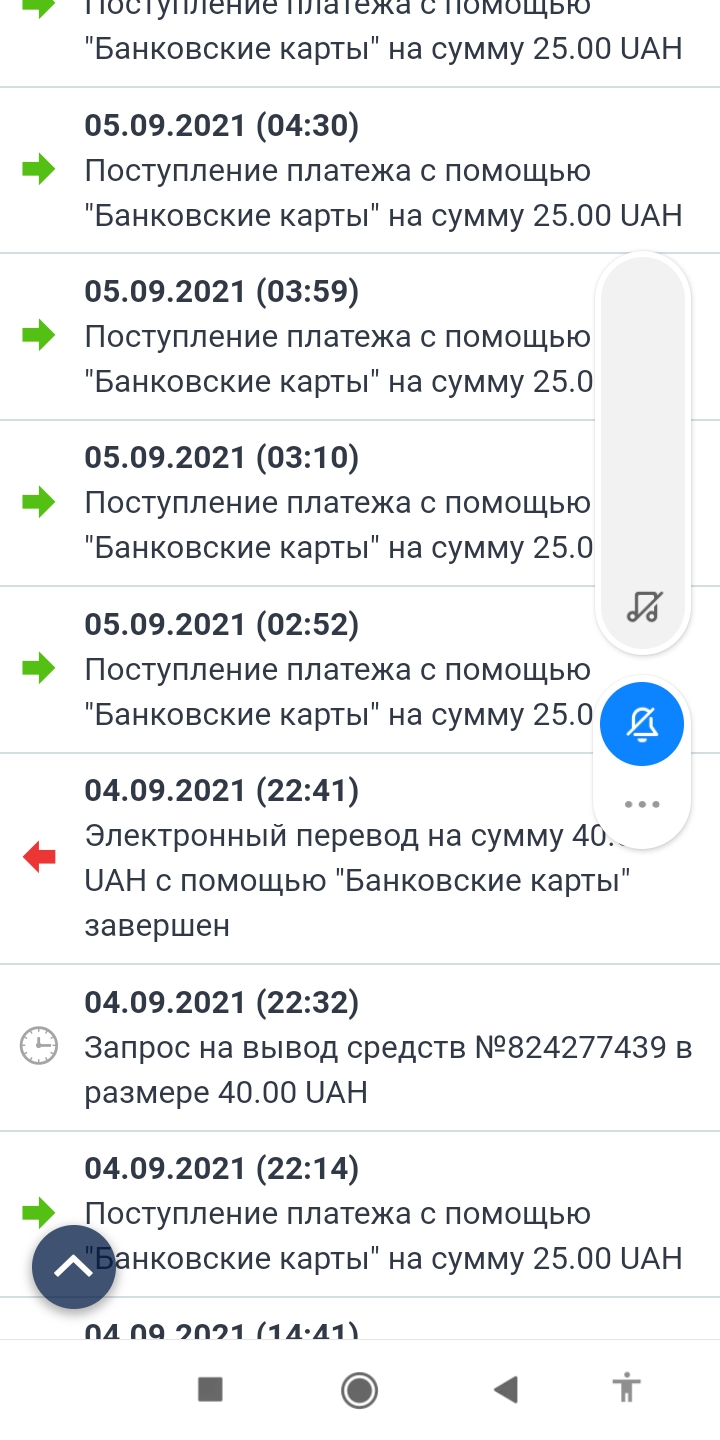Tap the up-arrow button to return to top
Viewport: 720px width, 1440px height.
[73, 1266]
